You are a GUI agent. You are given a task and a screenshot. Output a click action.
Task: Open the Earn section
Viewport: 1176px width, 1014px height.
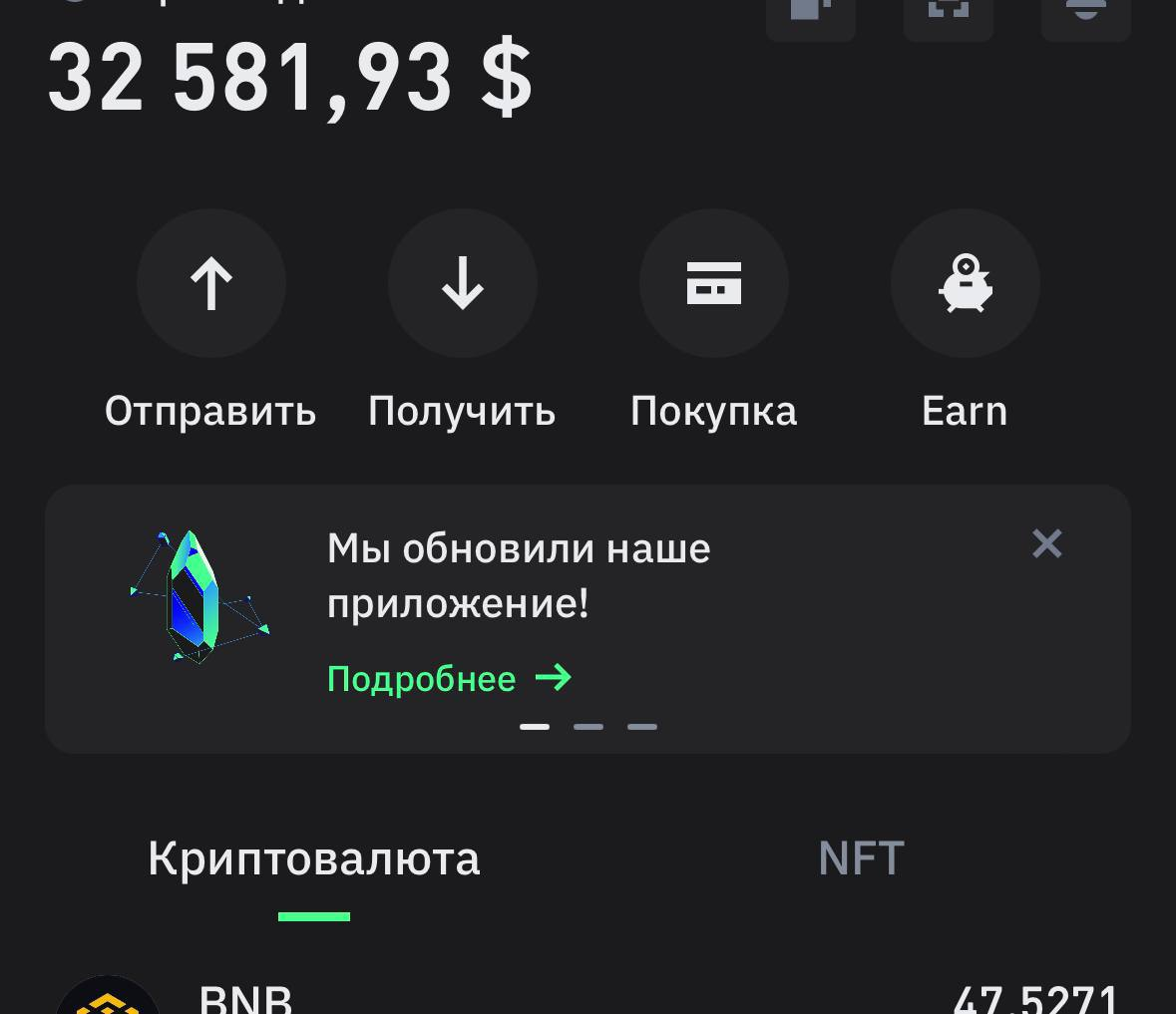pos(966,284)
